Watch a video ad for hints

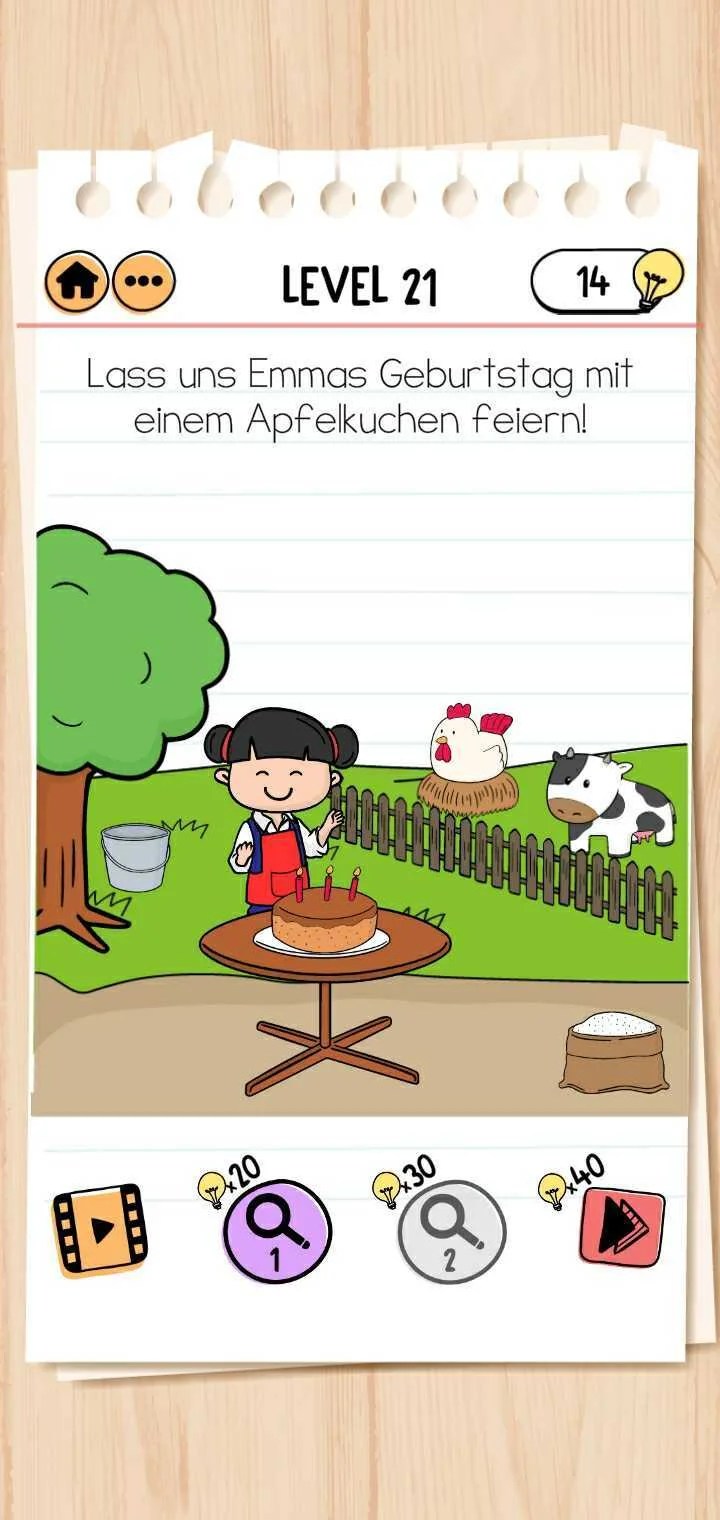pyautogui.click(x=100, y=1230)
